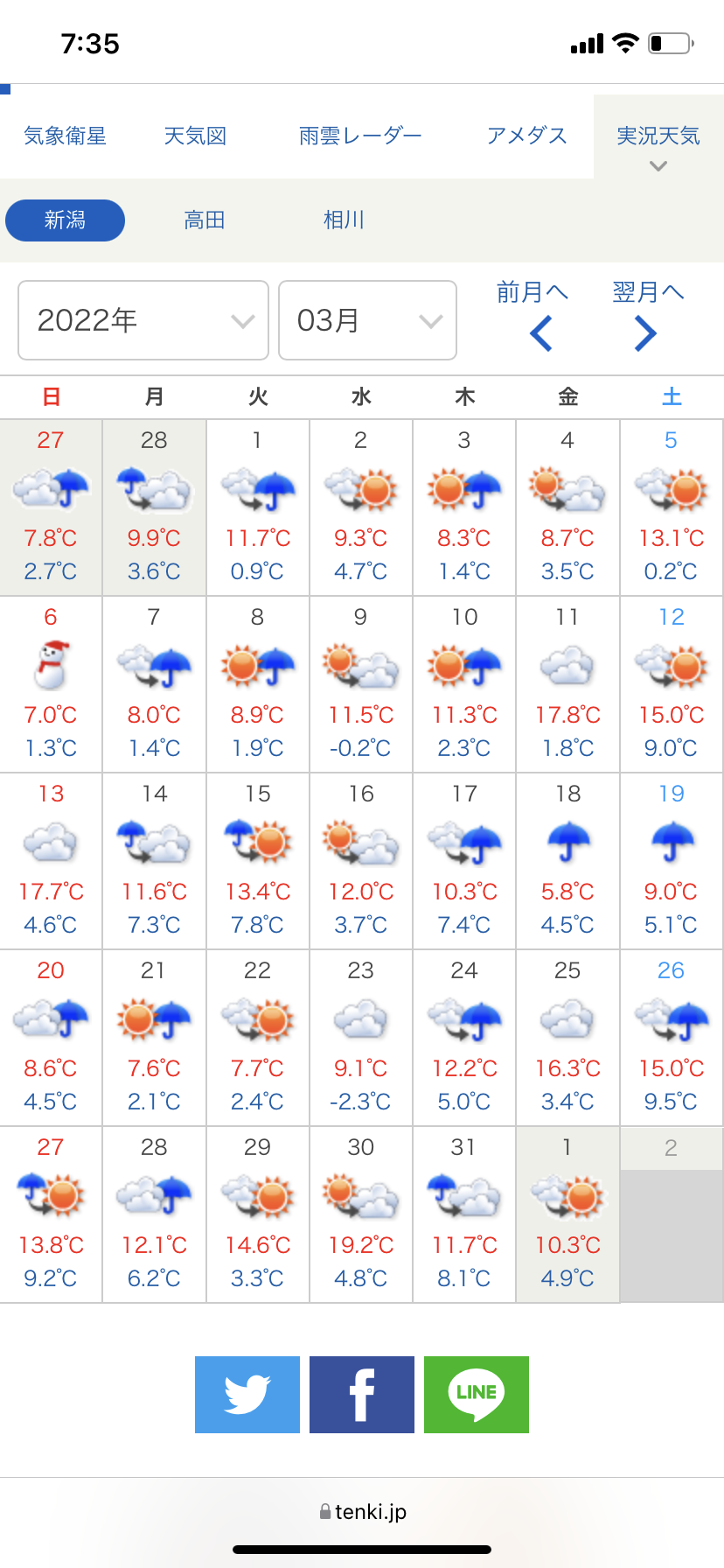The image size is (724, 1568).
Task: Select the 相川 location
Action: coord(344,220)
